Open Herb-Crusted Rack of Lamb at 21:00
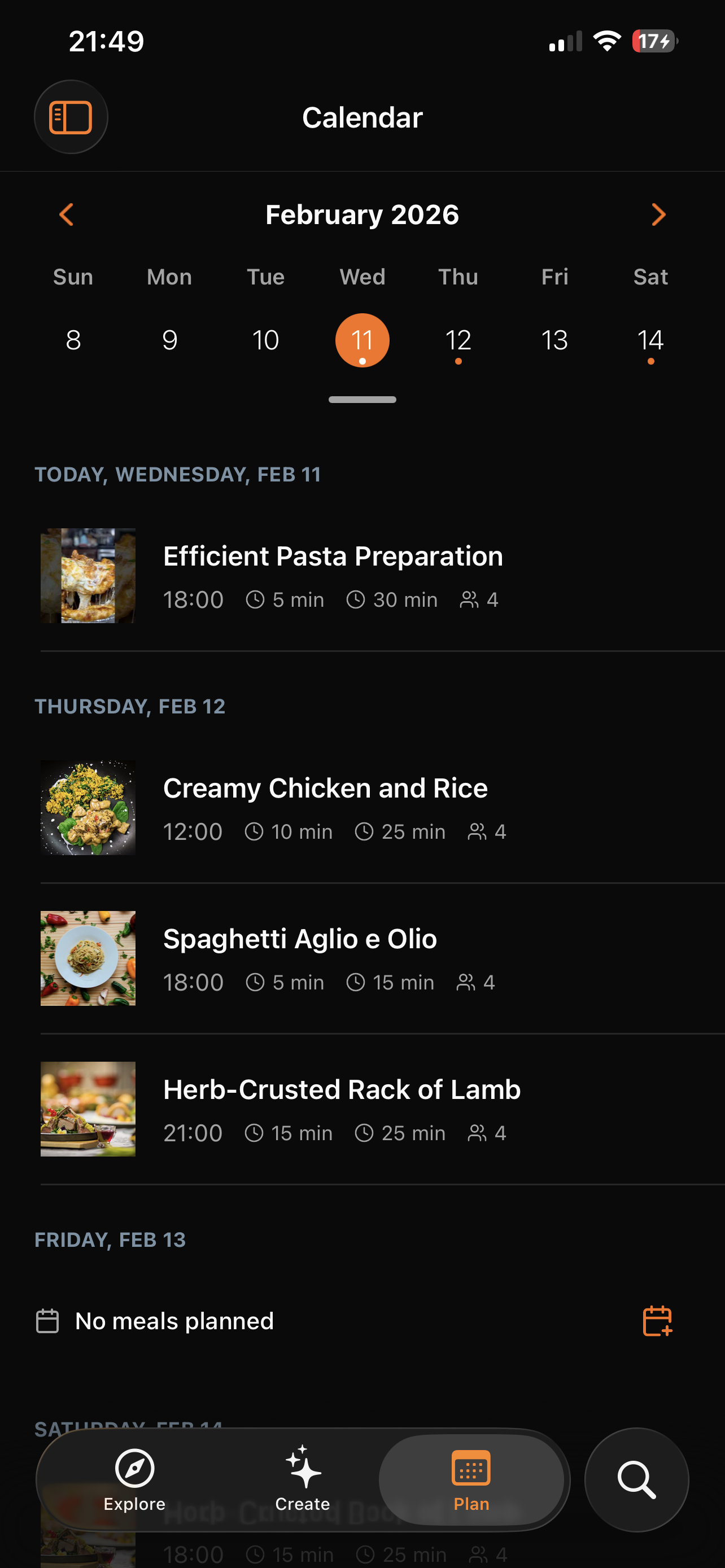 (x=341, y=1109)
